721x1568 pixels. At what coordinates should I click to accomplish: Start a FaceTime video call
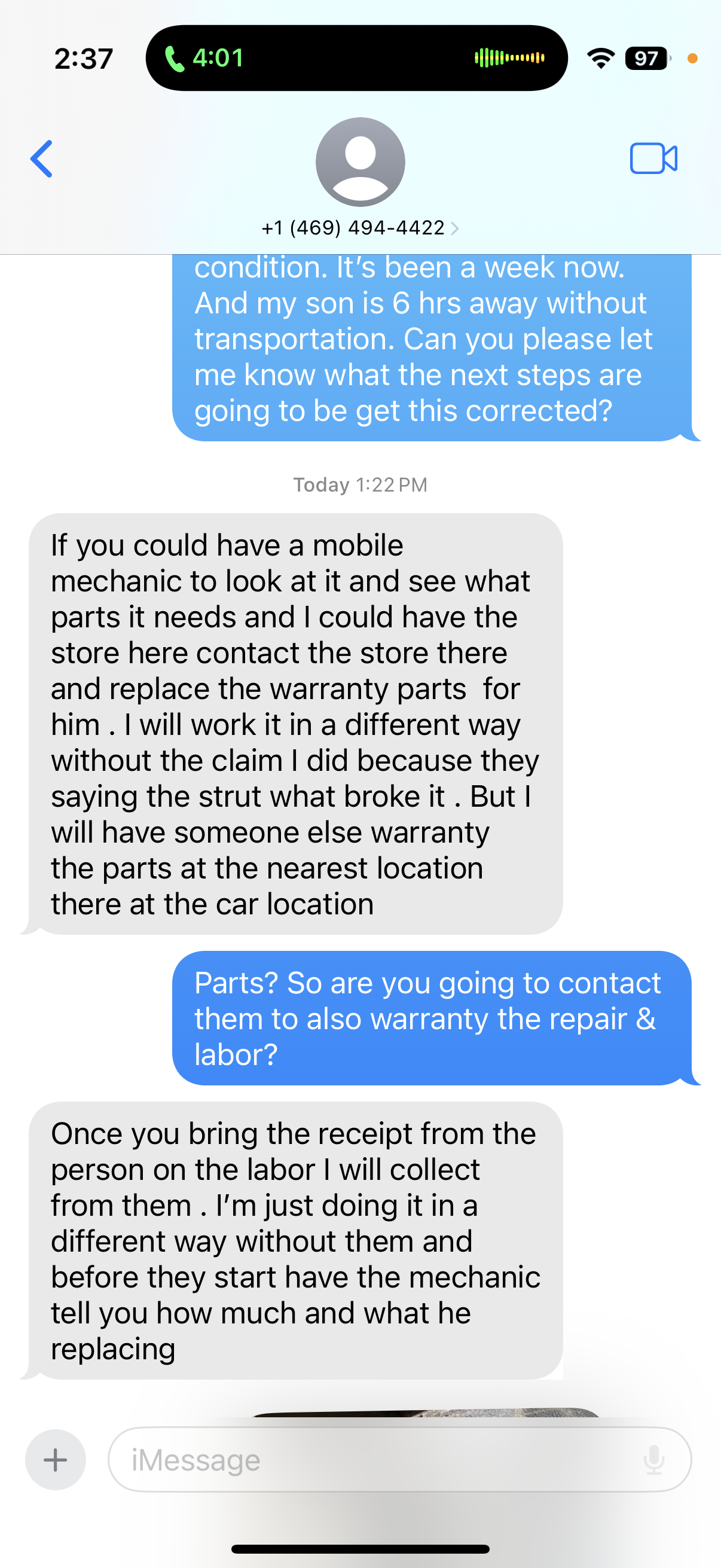[x=653, y=159]
